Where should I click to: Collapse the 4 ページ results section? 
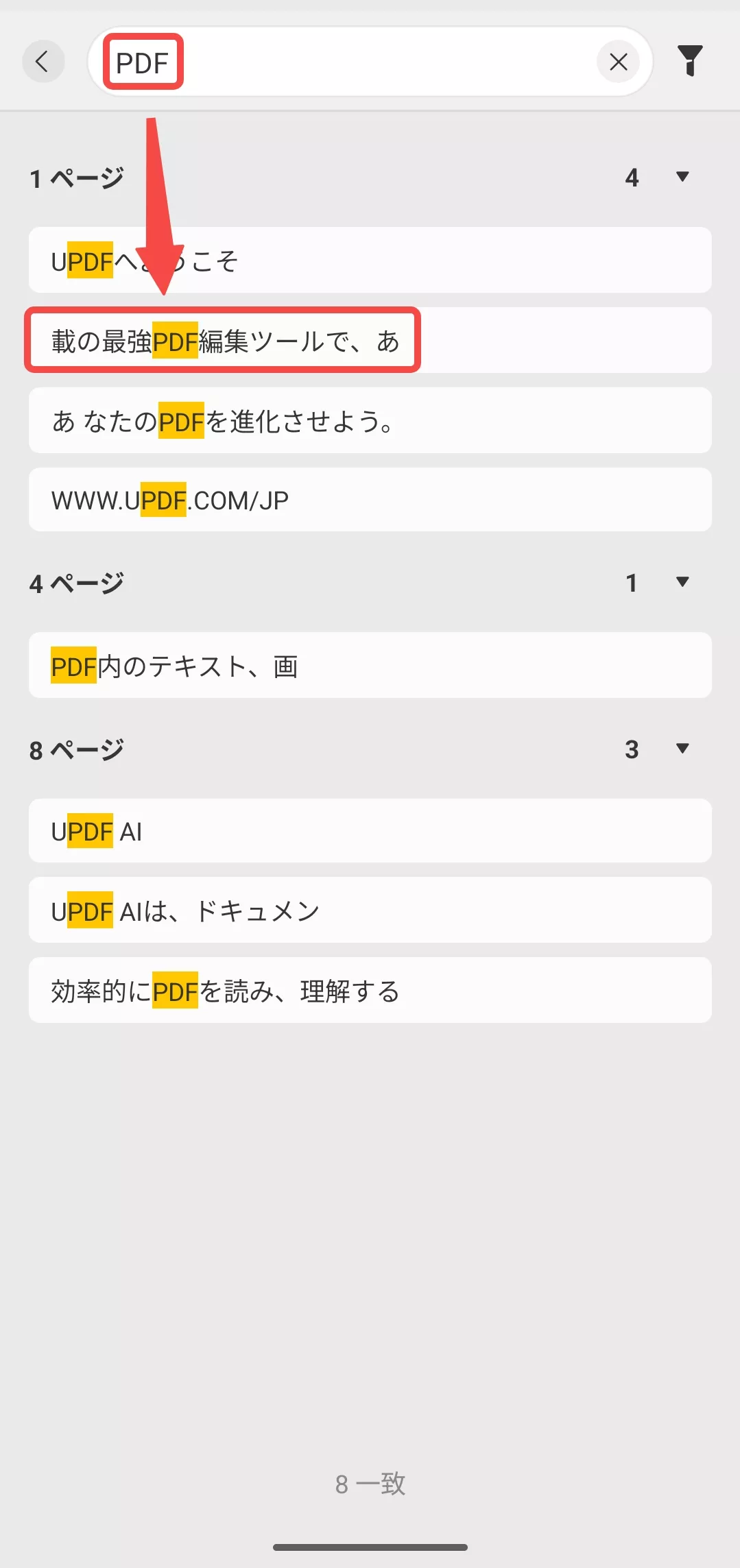tap(682, 582)
